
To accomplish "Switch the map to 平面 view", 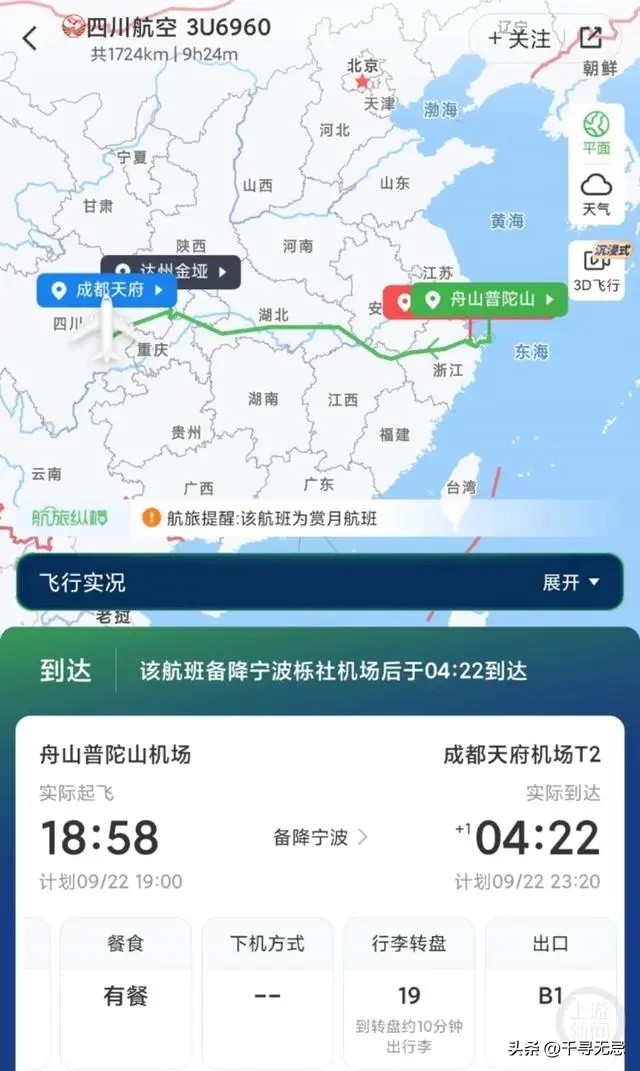I will pos(597,131).
